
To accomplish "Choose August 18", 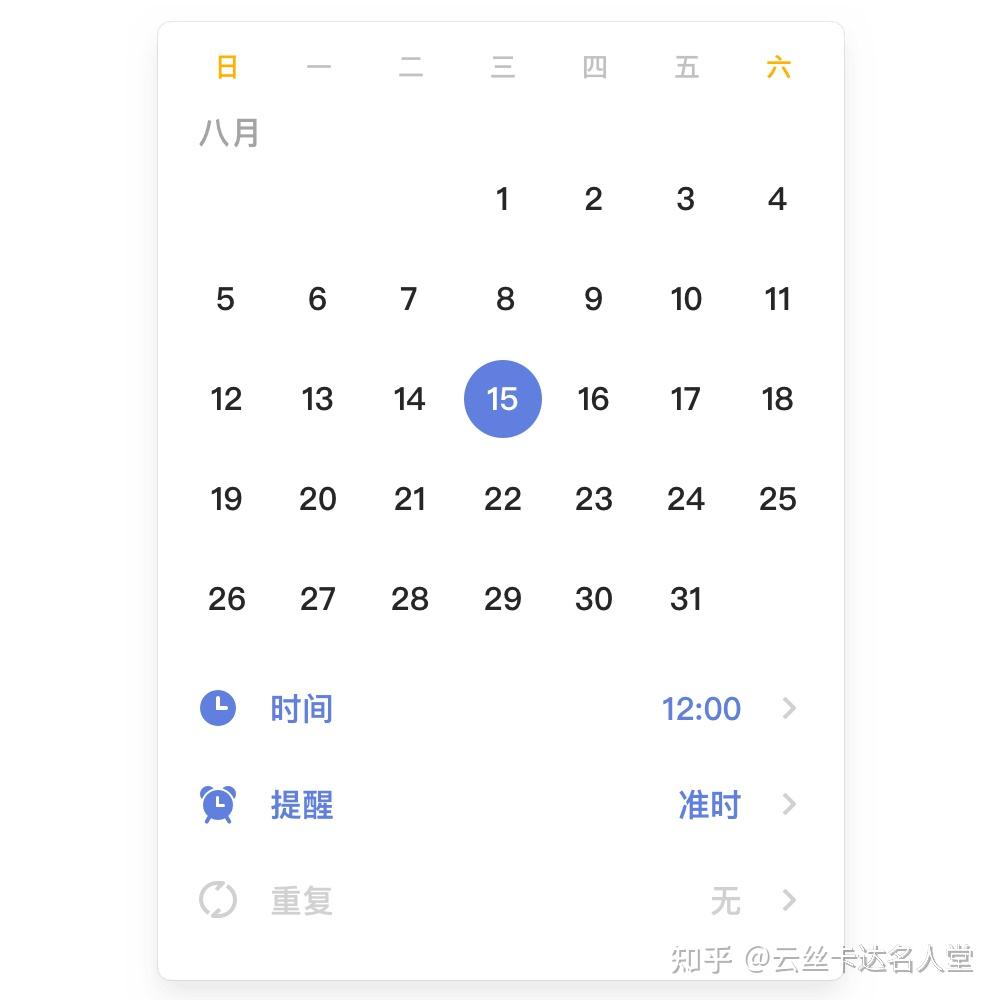I will 777,399.
